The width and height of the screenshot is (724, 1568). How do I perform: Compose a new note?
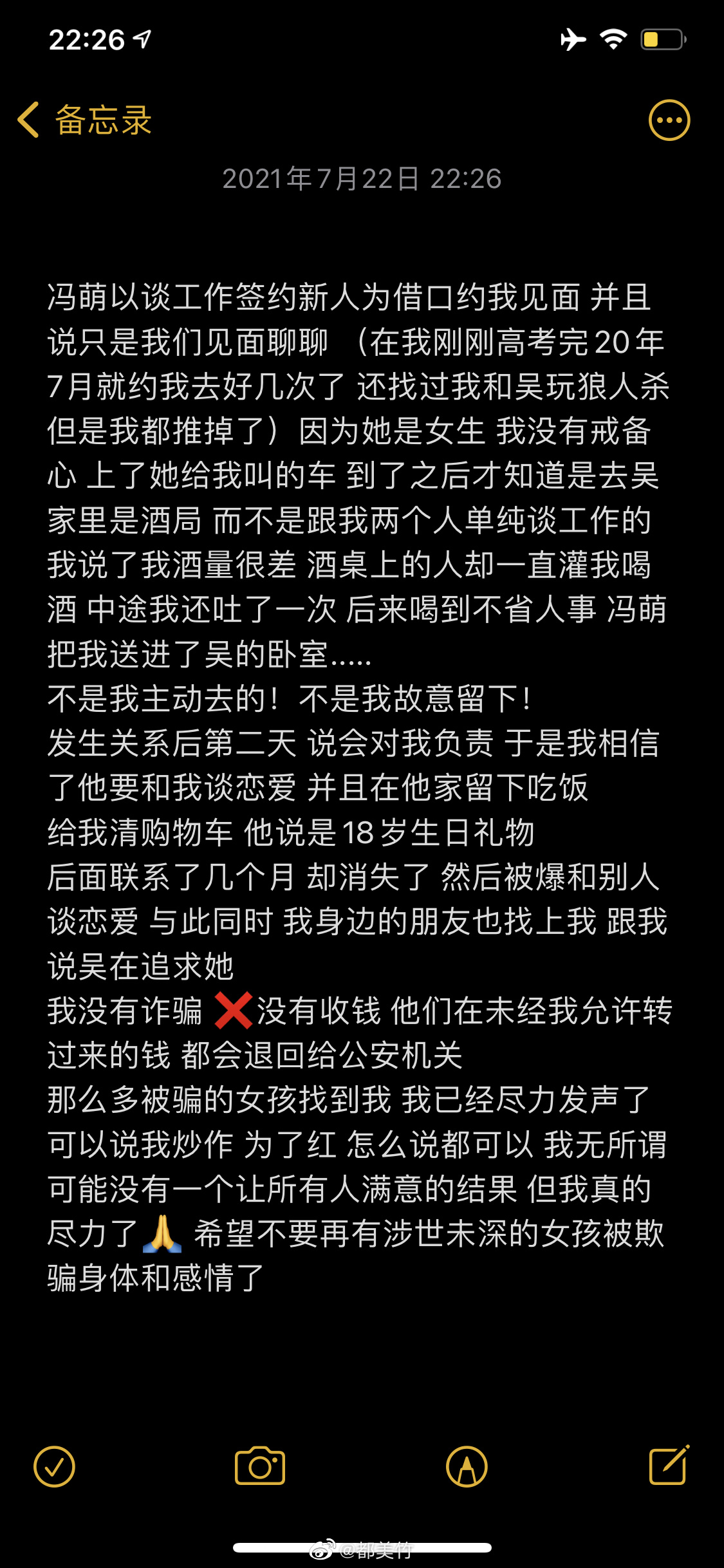(669, 1465)
